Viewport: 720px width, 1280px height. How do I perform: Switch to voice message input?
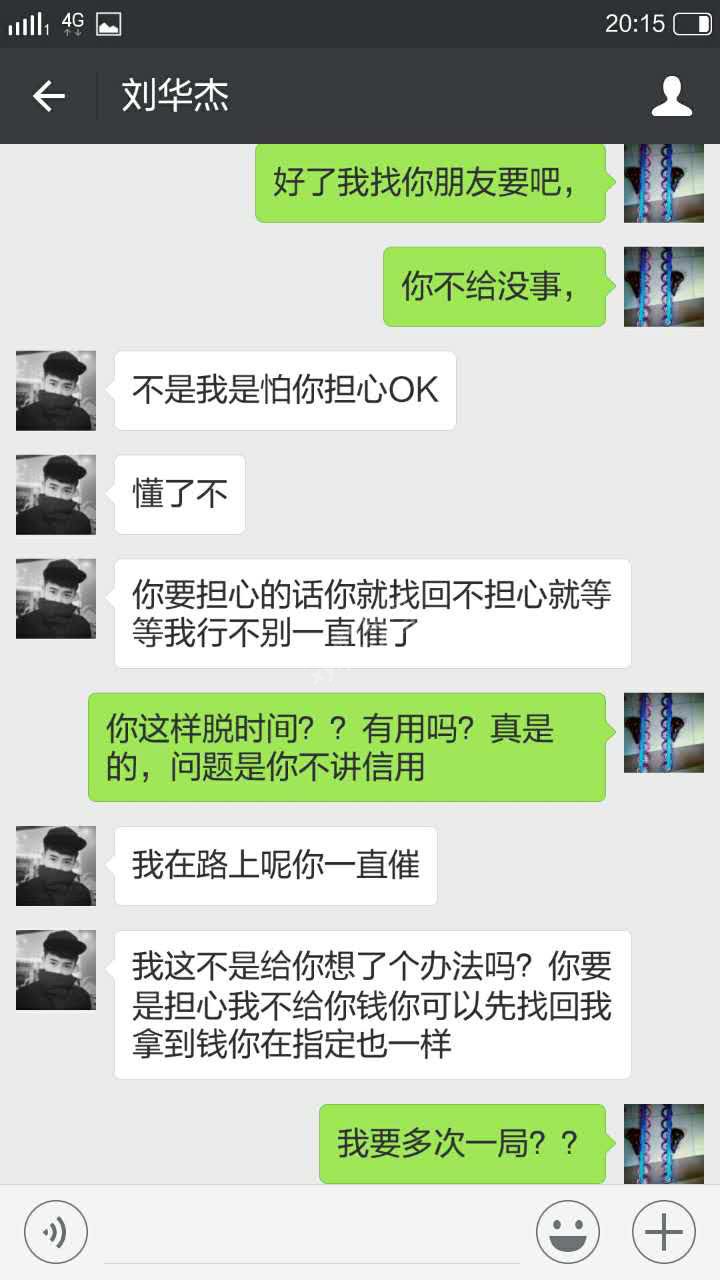(x=56, y=1232)
